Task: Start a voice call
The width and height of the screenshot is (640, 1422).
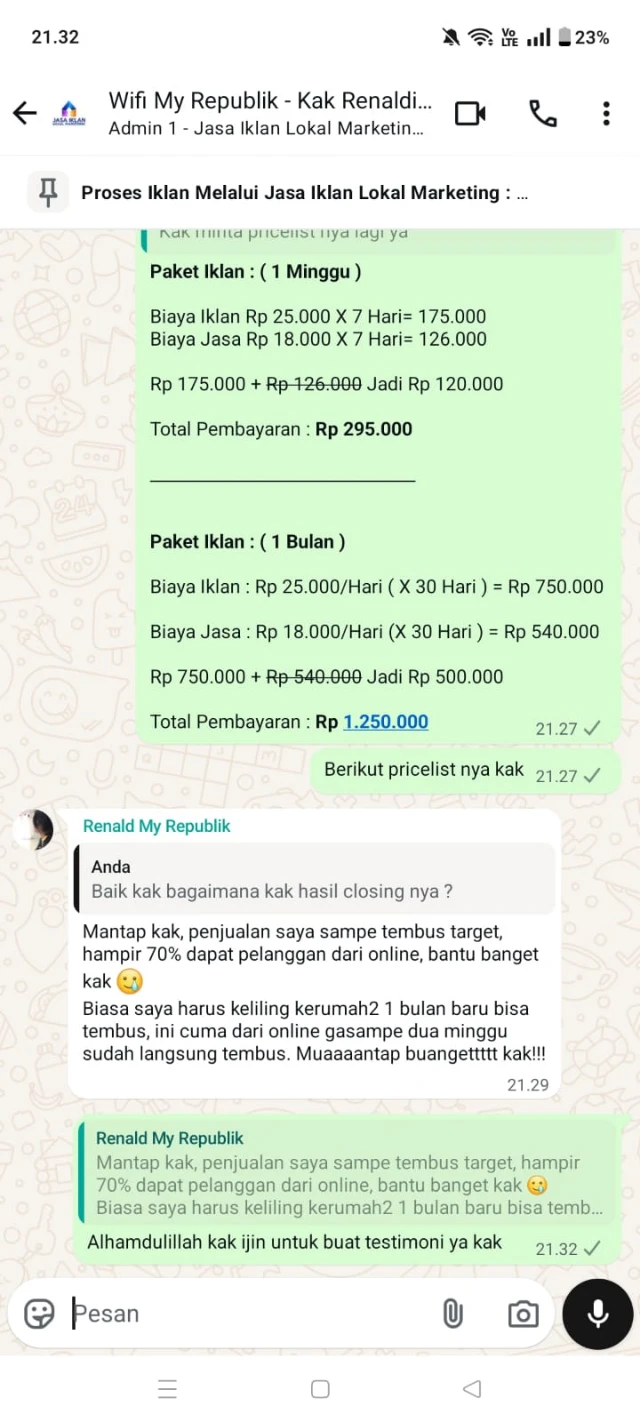Action: [542, 113]
